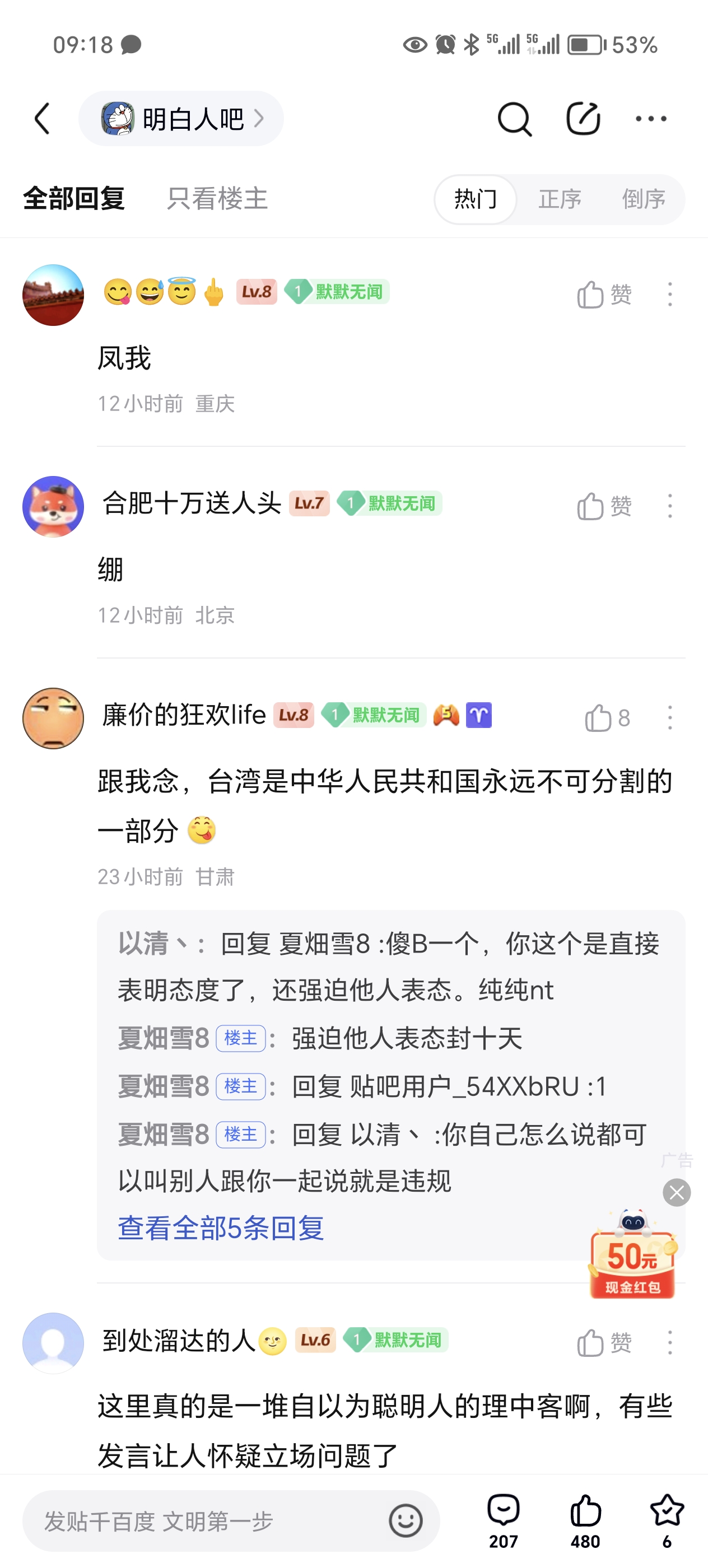Select 热门 sort order
This screenshot has height=1568, width=708.
point(476,199)
